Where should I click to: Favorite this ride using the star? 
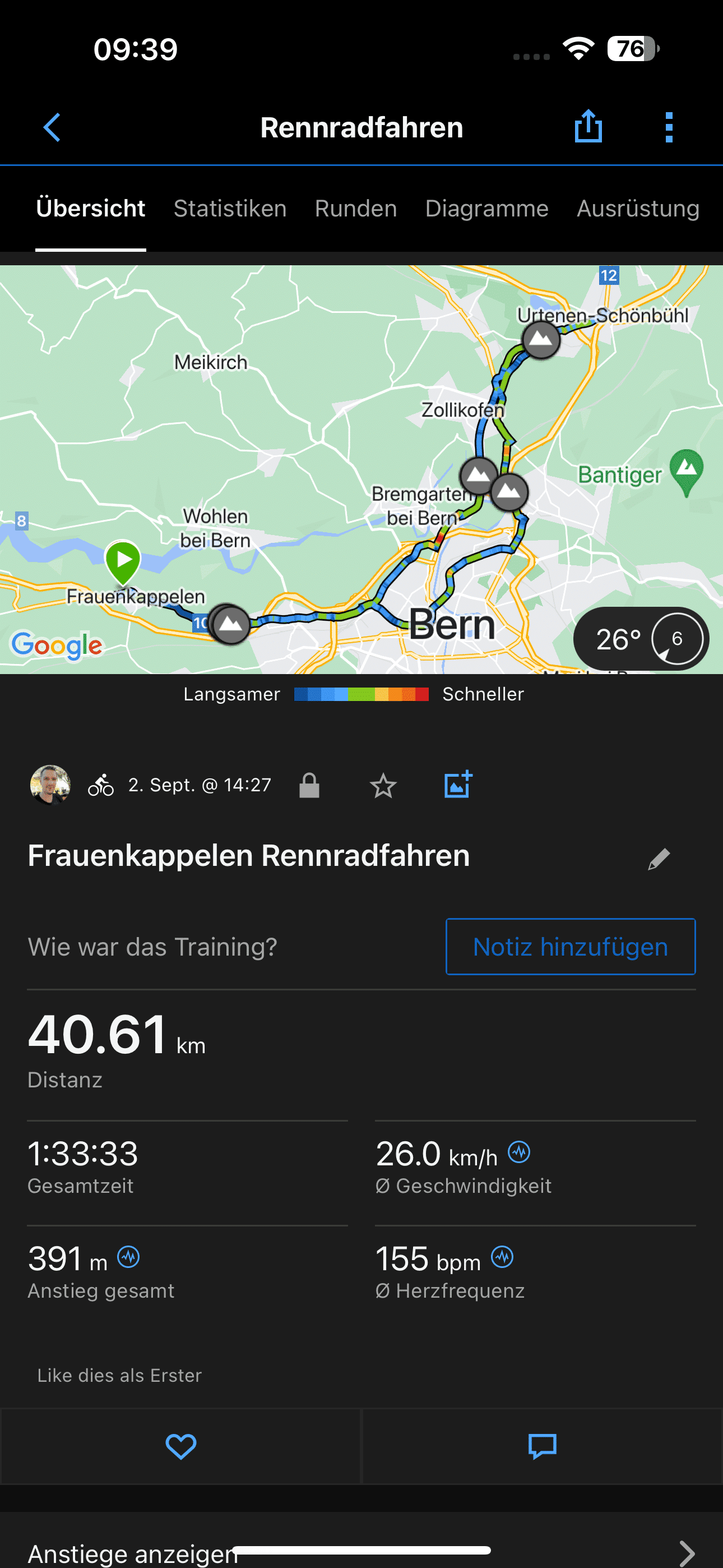383,785
